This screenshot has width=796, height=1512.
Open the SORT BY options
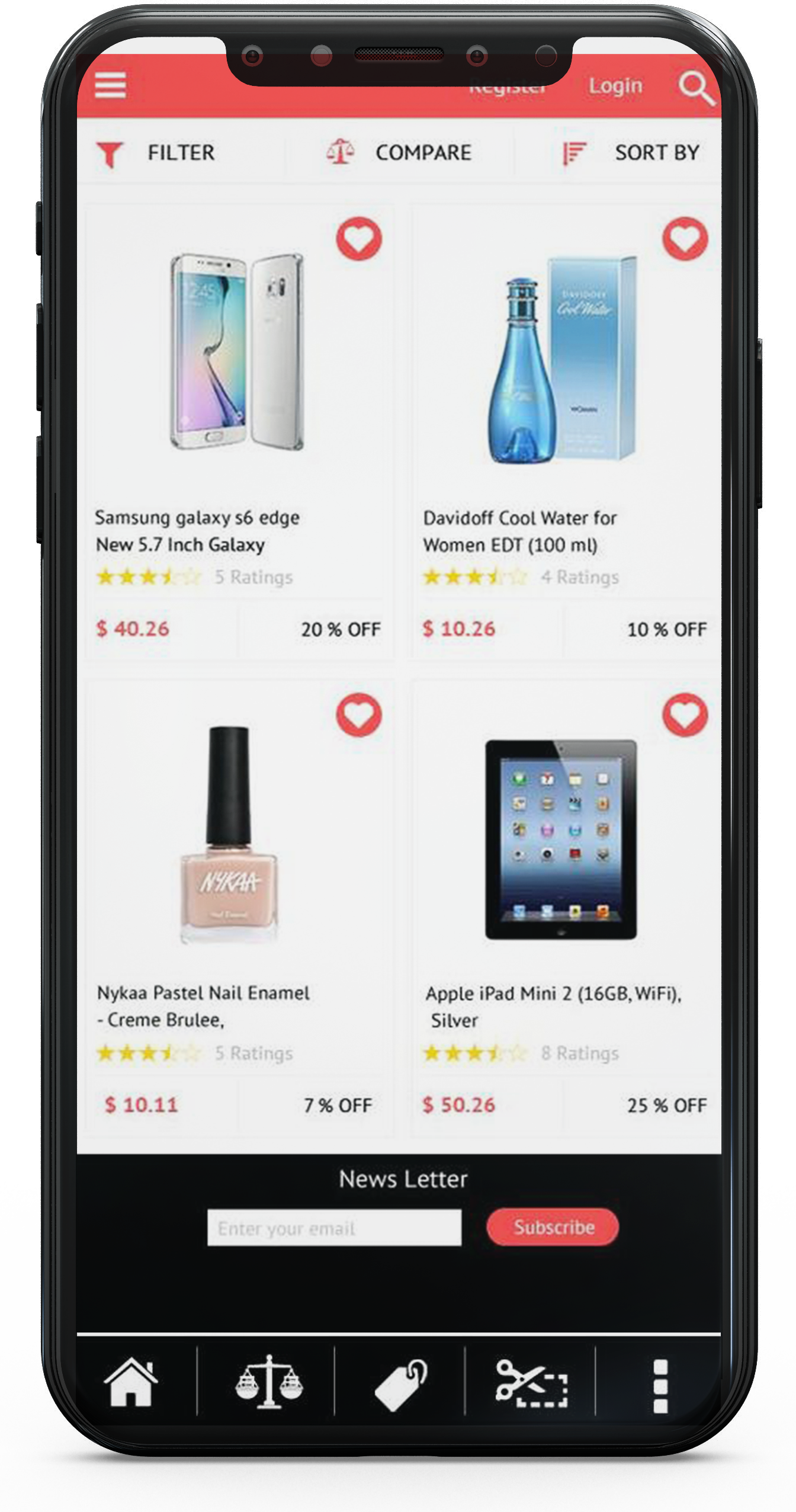click(x=631, y=153)
